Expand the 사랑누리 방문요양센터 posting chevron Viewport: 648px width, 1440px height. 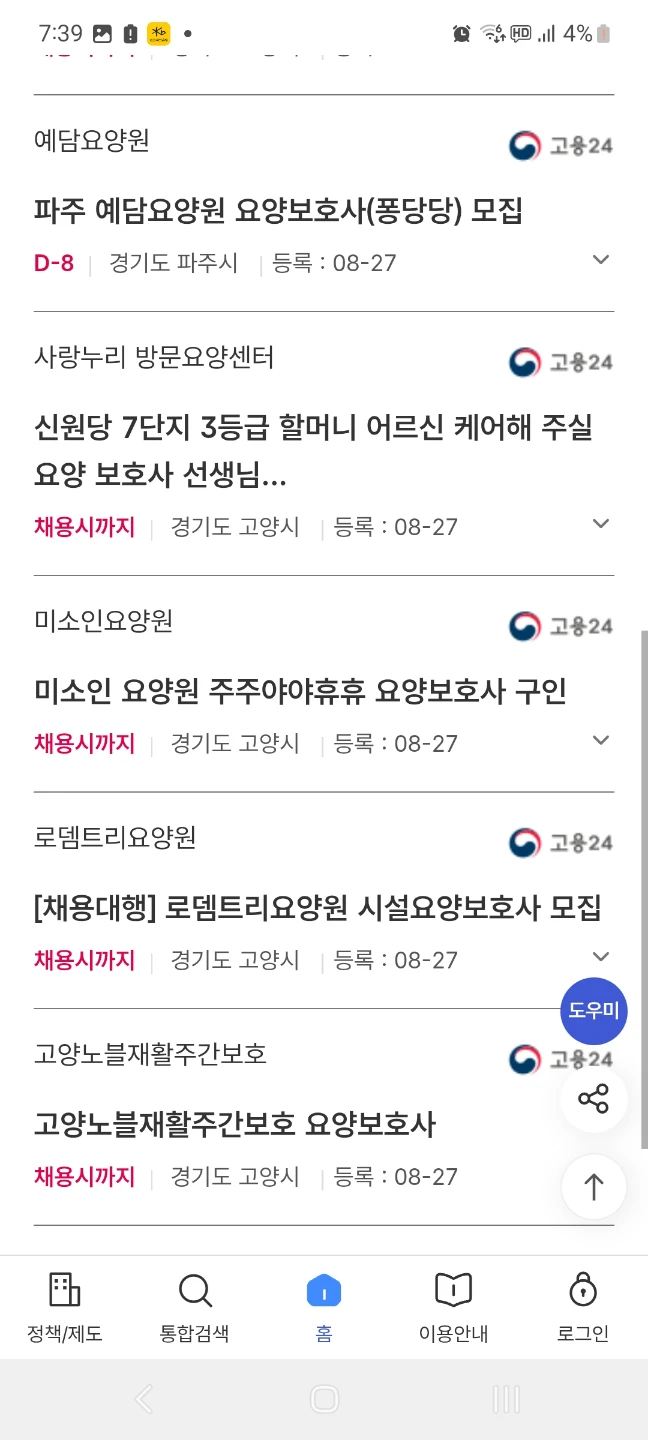click(601, 524)
